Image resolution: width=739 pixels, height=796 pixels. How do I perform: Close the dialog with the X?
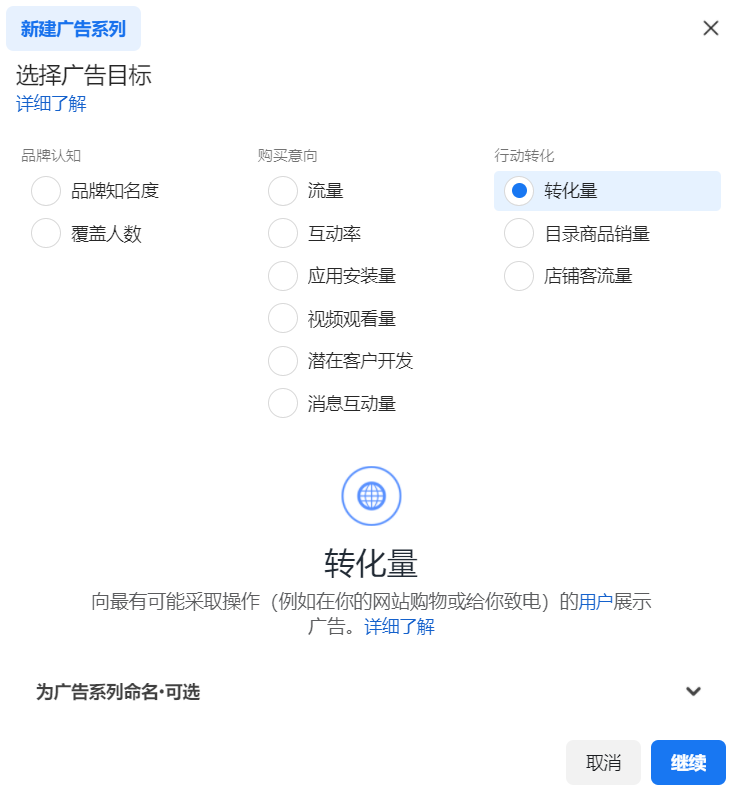pyautogui.click(x=711, y=28)
